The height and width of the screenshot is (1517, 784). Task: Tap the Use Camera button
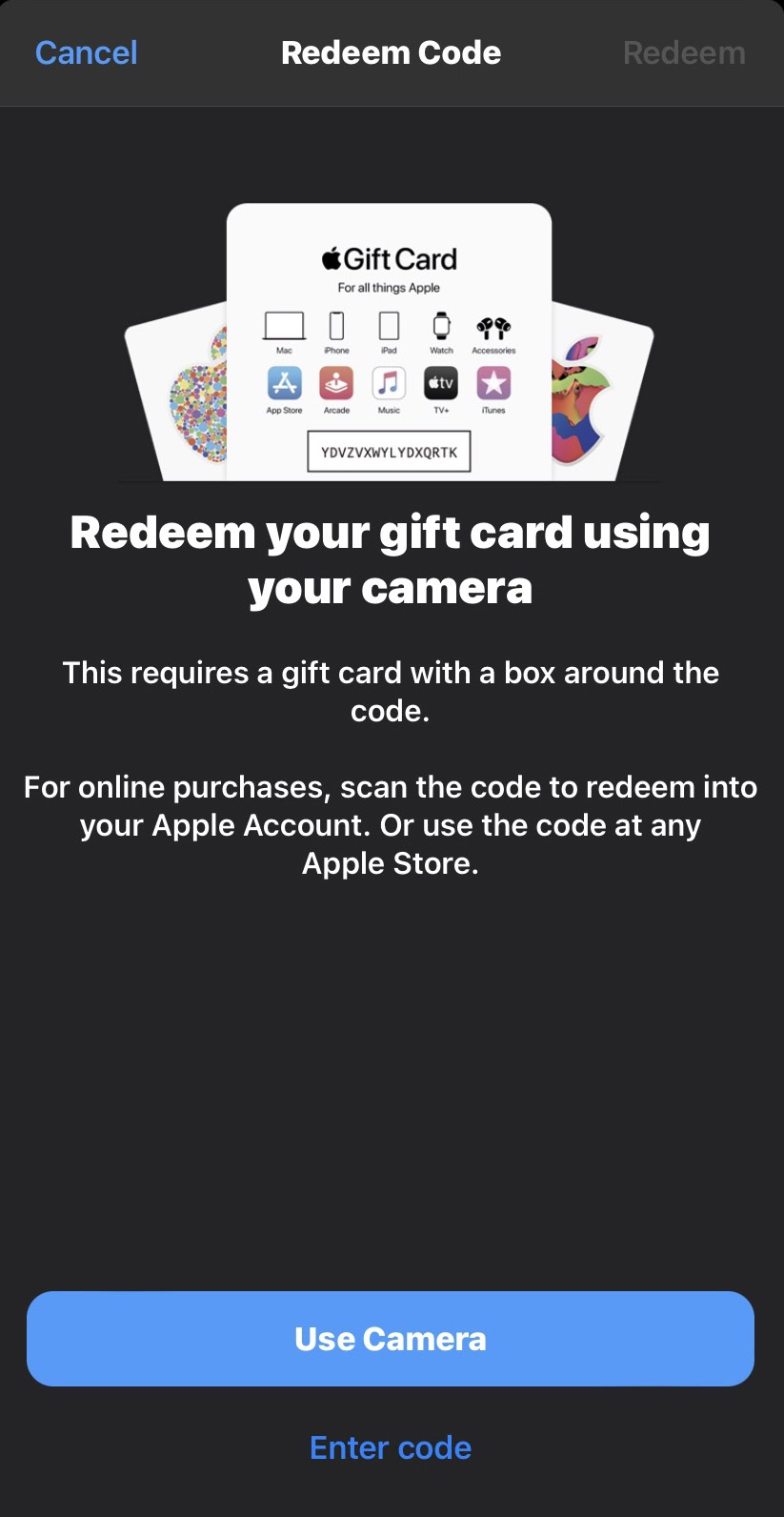[x=391, y=1338]
